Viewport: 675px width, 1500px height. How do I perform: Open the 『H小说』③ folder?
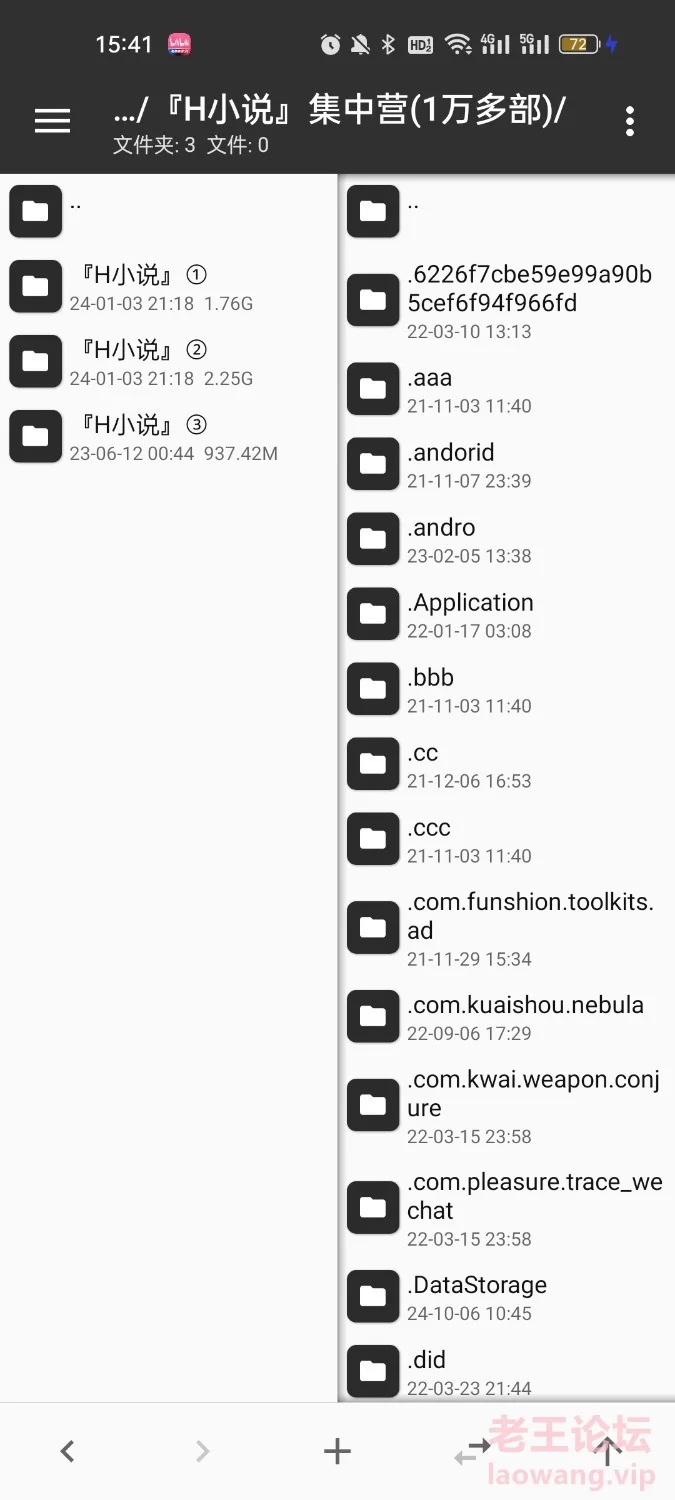pyautogui.click(x=168, y=436)
